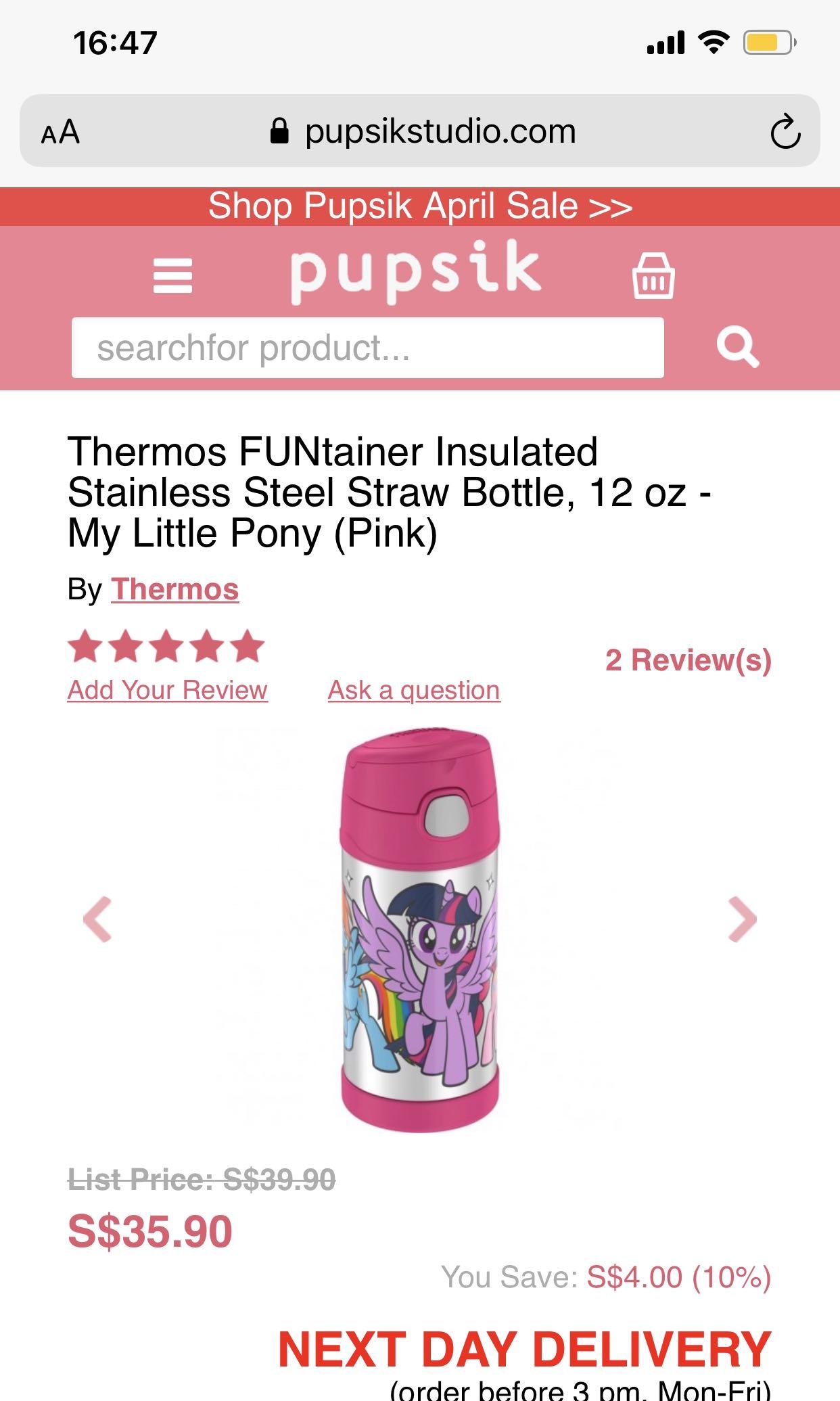Viewport: 840px width, 1401px height.
Task: Open the hamburger navigation menu
Action: [173, 273]
